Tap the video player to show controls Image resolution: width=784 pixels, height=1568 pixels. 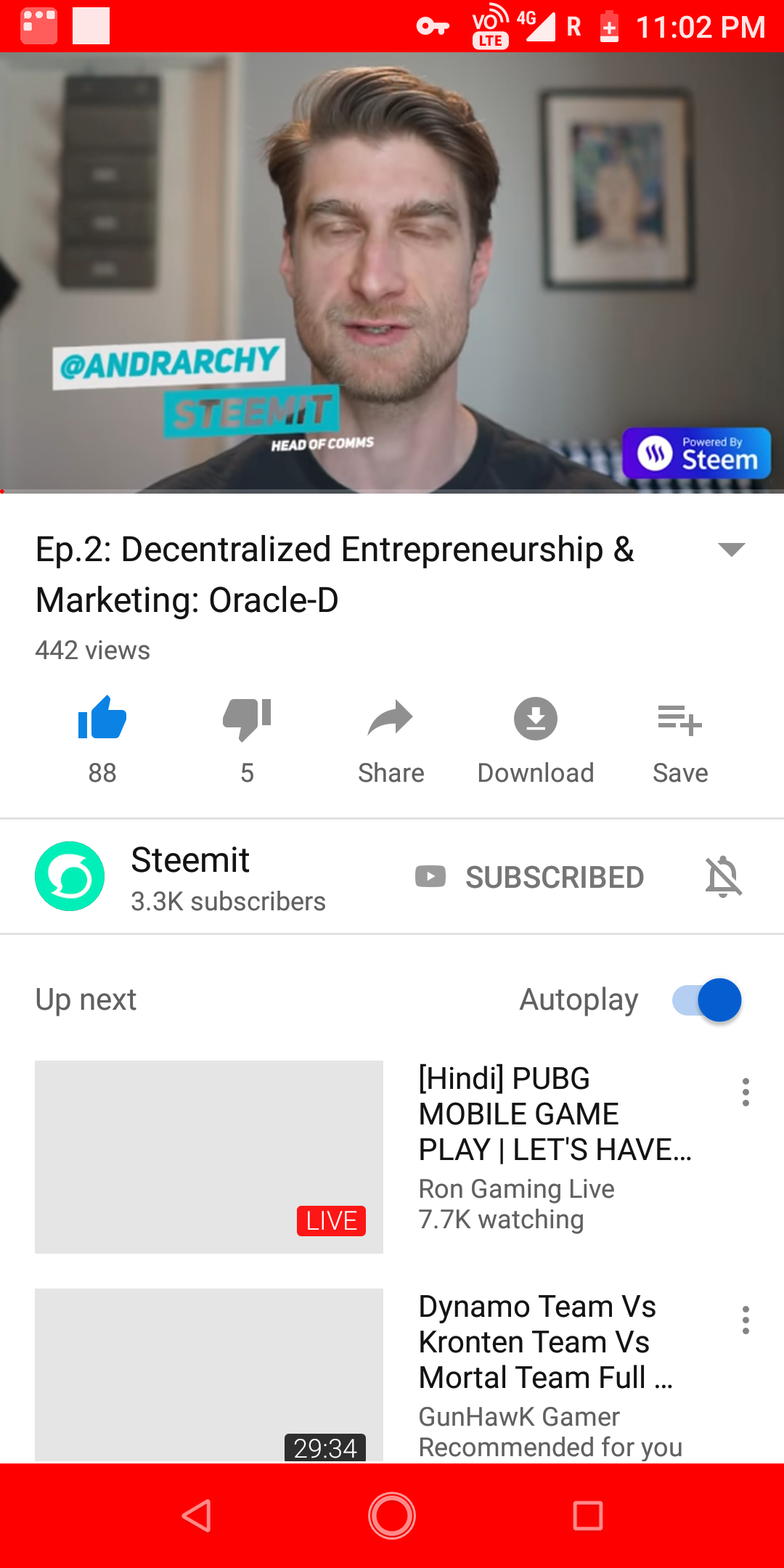[x=392, y=272]
